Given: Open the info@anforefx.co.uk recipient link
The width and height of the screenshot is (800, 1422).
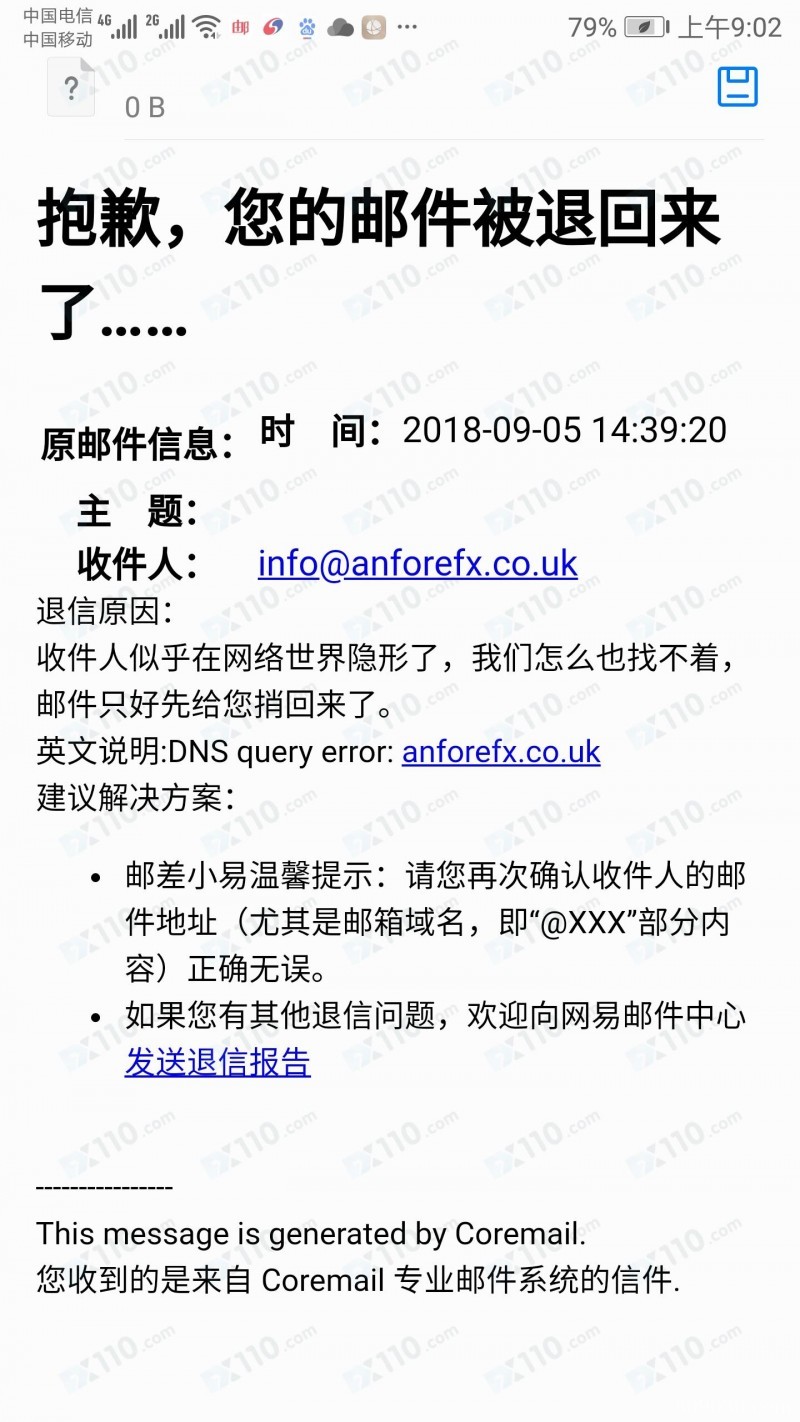Looking at the screenshot, I should coord(417,563).
